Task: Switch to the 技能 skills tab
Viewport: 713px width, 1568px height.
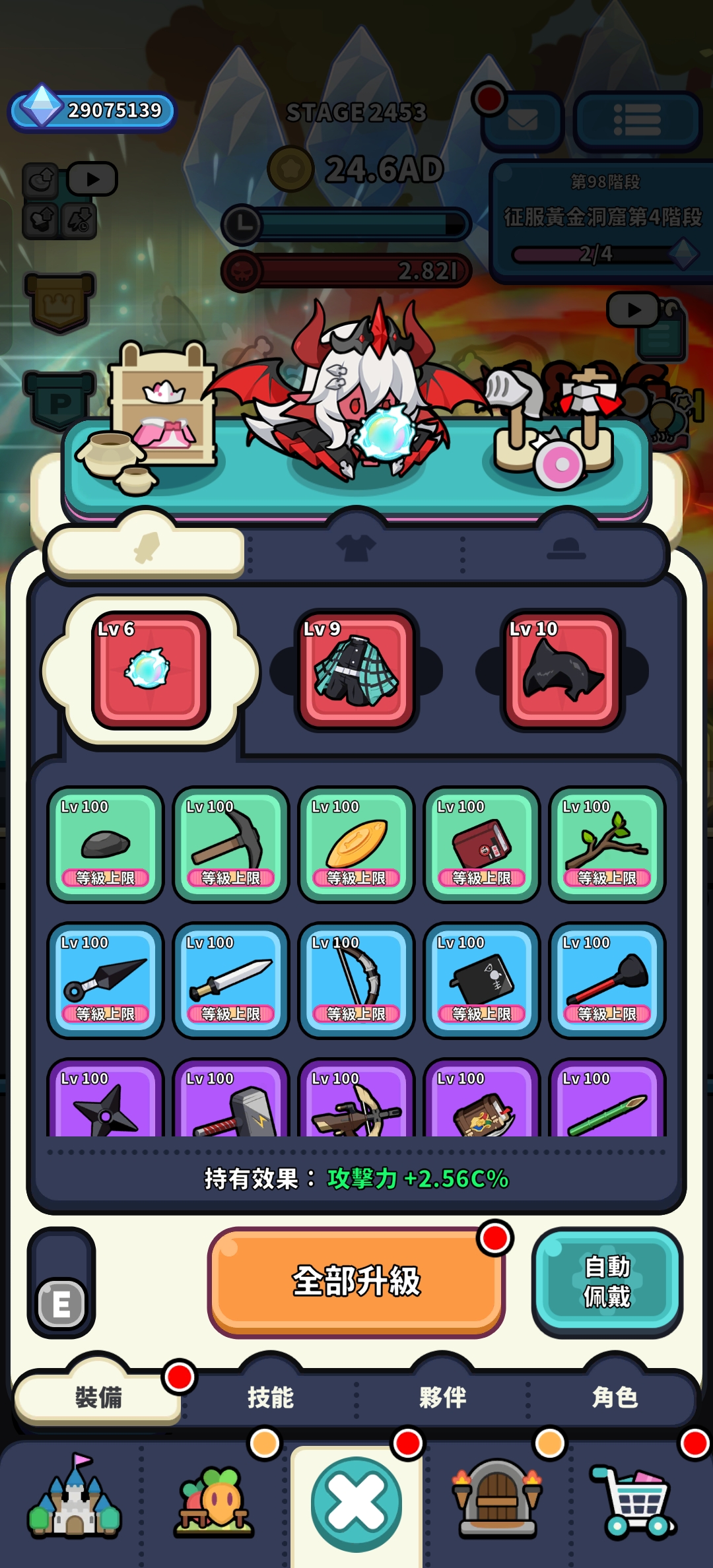Action: (270, 1396)
